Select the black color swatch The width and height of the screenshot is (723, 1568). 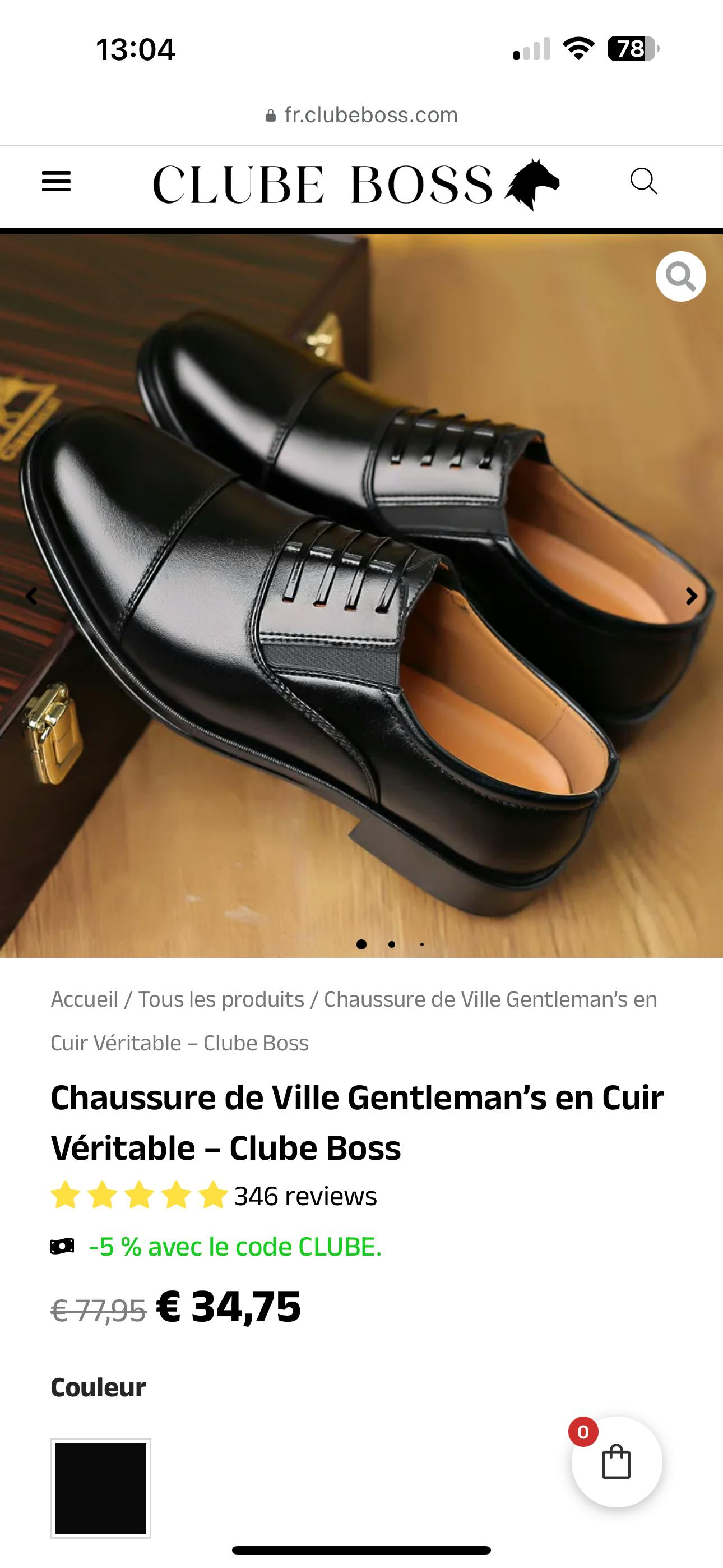click(x=100, y=1488)
